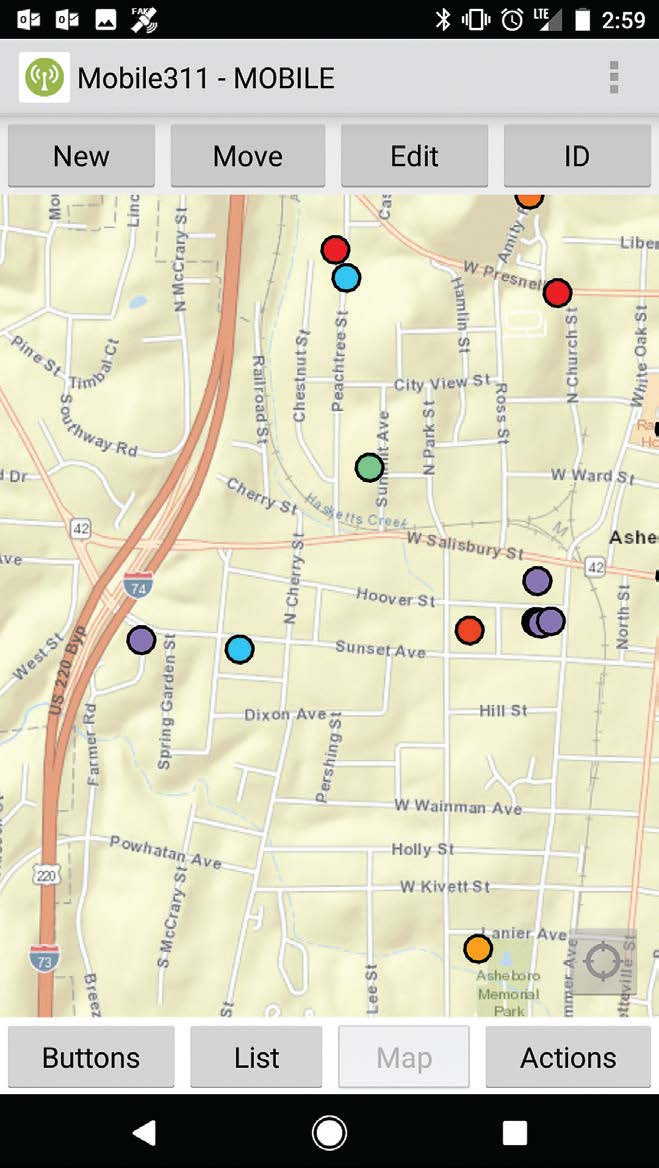
Task: Go back with the system back button
Action: point(145,1132)
